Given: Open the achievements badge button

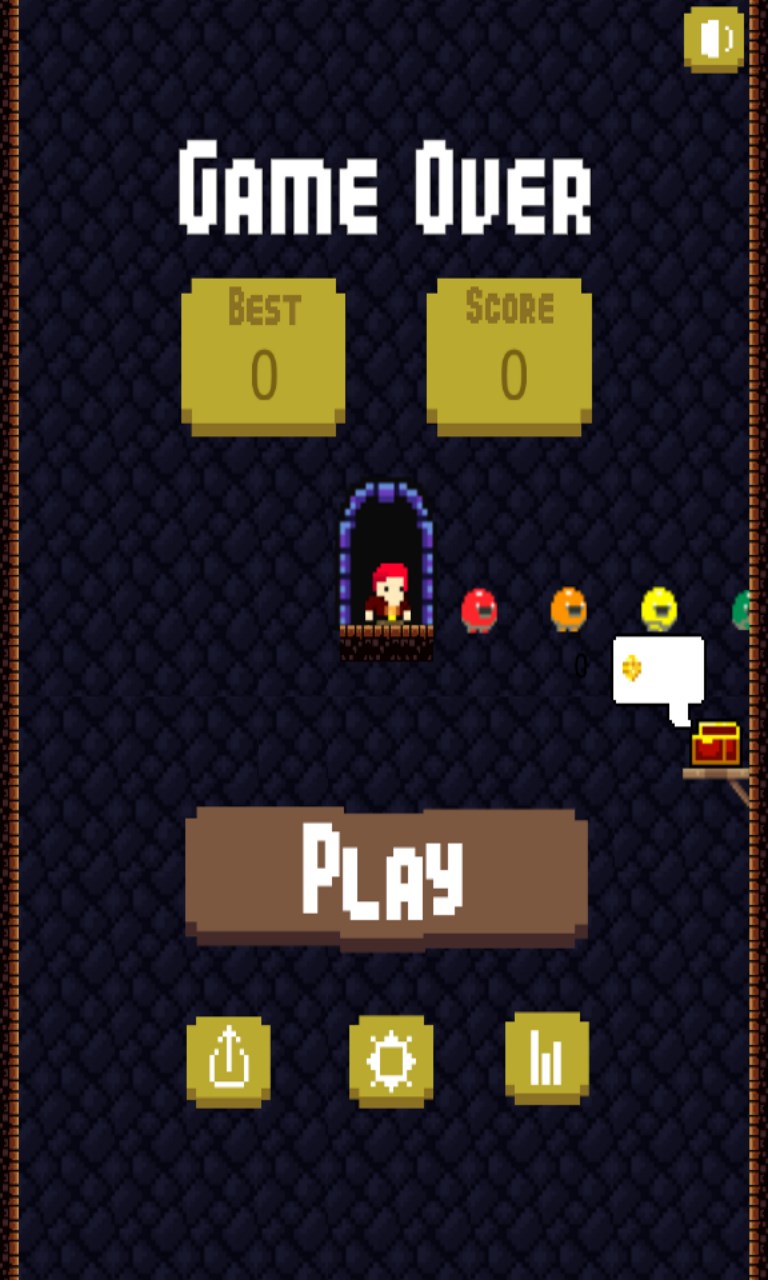Looking at the screenshot, I should [391, 1060].
